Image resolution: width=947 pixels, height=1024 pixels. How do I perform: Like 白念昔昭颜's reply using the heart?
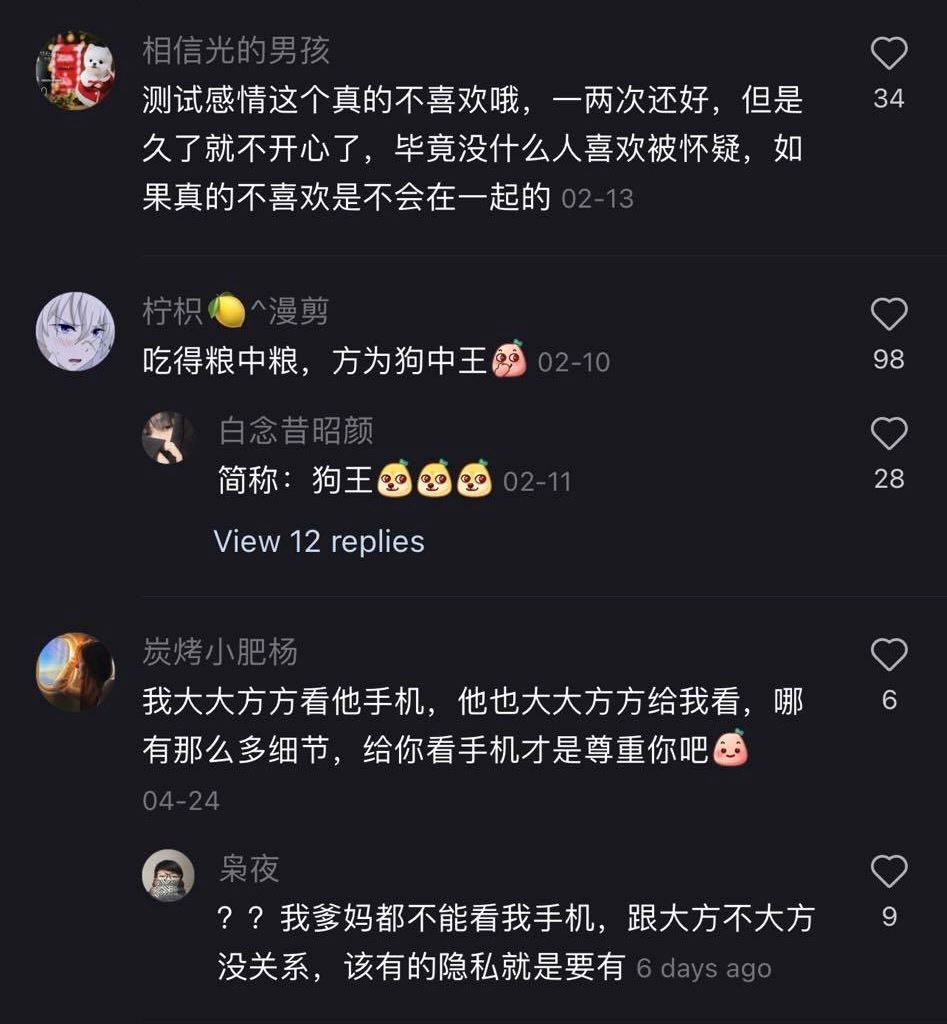click(888, 434)
